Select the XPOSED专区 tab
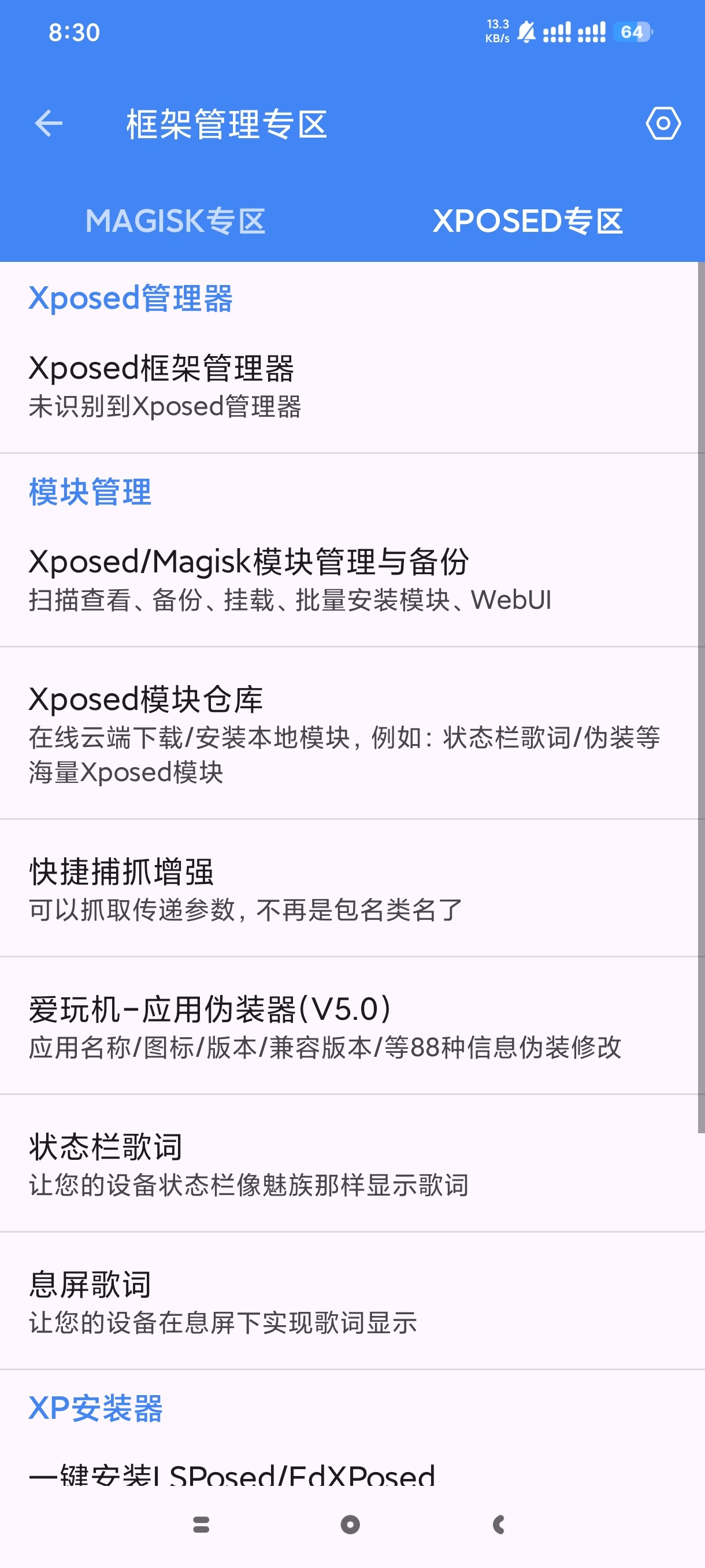705x1568 pixels. tap(528, 220)
